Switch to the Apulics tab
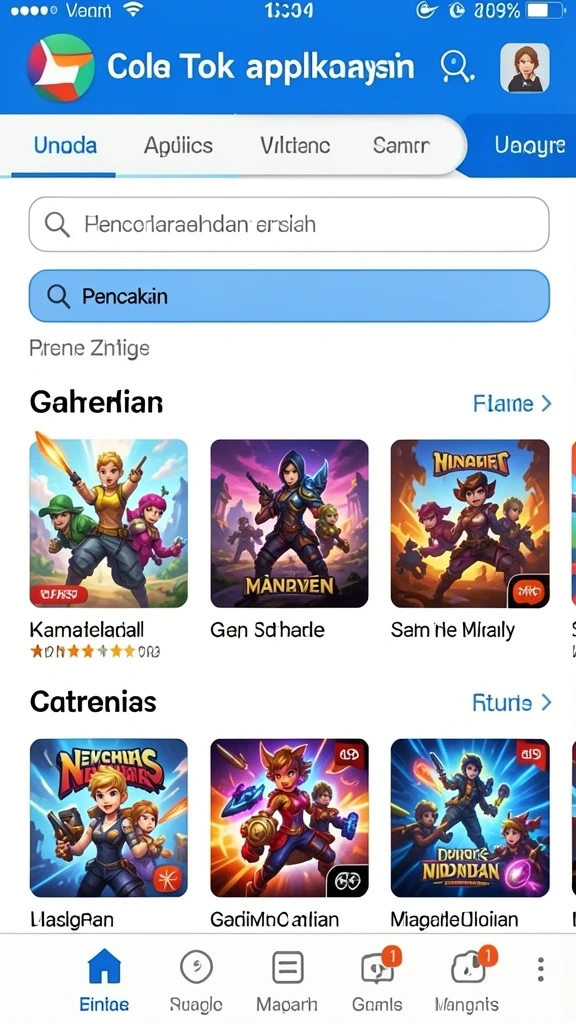576x1024 pixels. 178,145
